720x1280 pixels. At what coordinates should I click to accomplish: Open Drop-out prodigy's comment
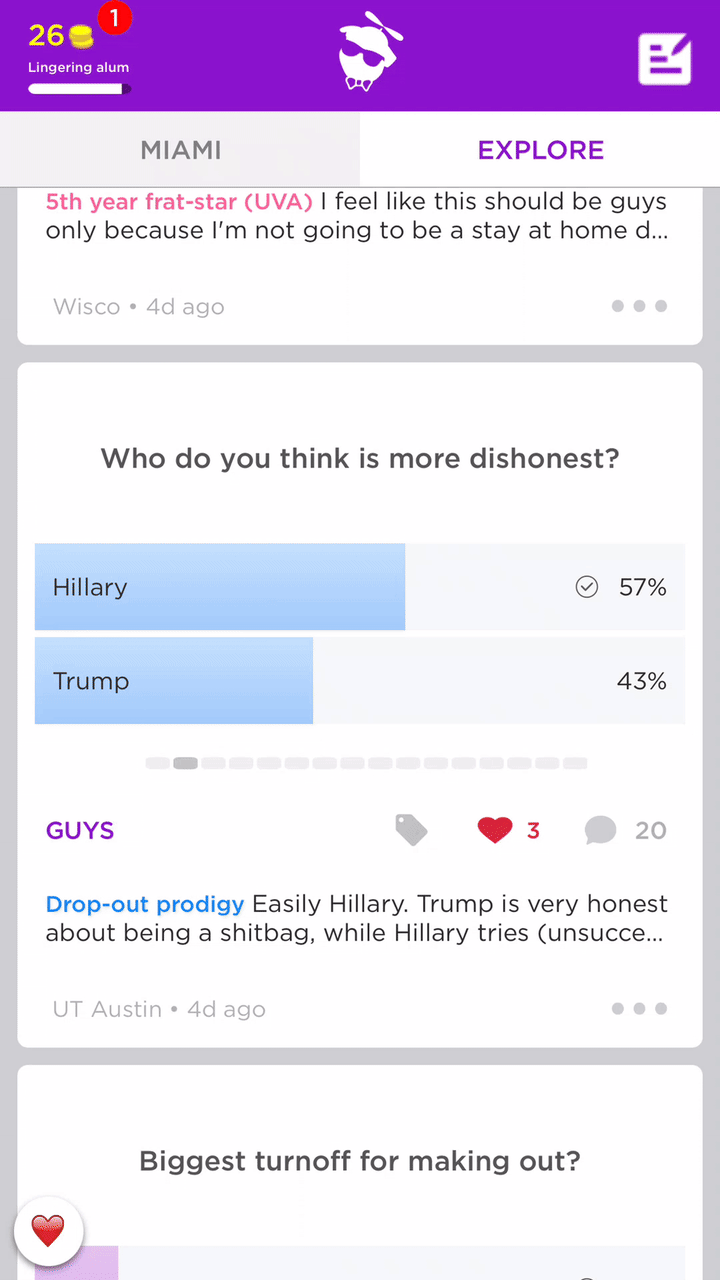(x=357, y=919)
